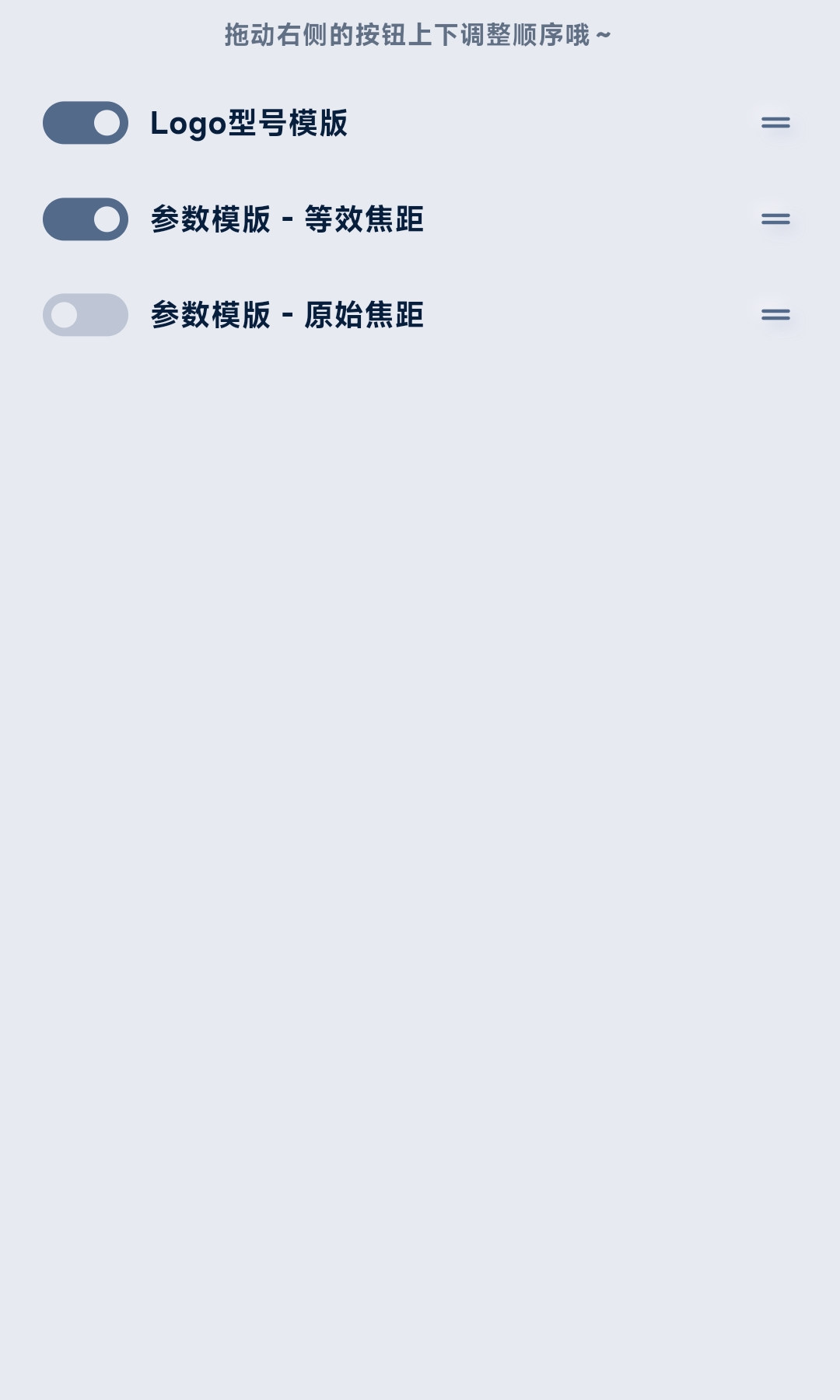Disable the Logo型号模版 template switch
This screenshot has width=840, height=1400.
(x=84, y=122)
